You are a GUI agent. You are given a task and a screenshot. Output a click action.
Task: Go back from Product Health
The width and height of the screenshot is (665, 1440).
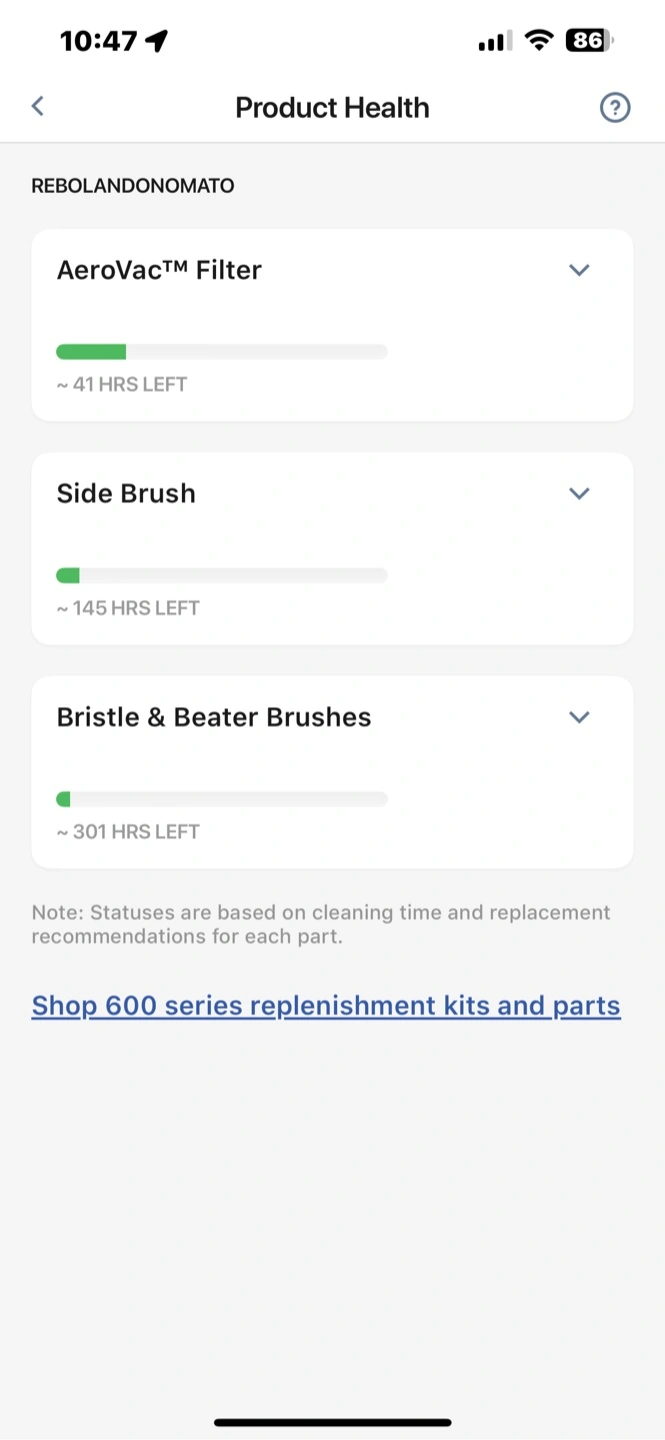pos(38,106)
